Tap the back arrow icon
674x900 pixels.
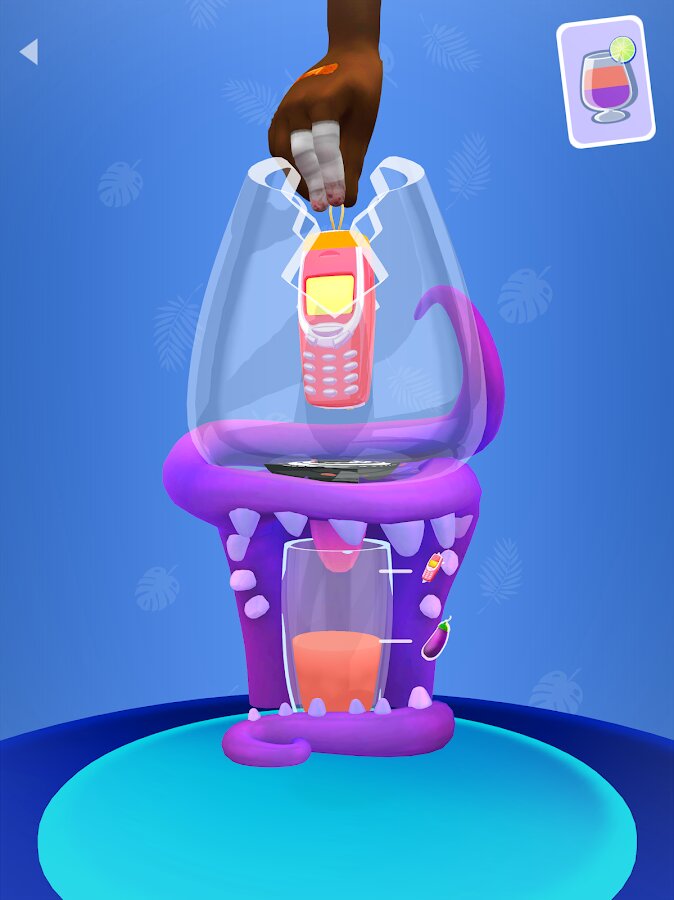click(29, 52)
